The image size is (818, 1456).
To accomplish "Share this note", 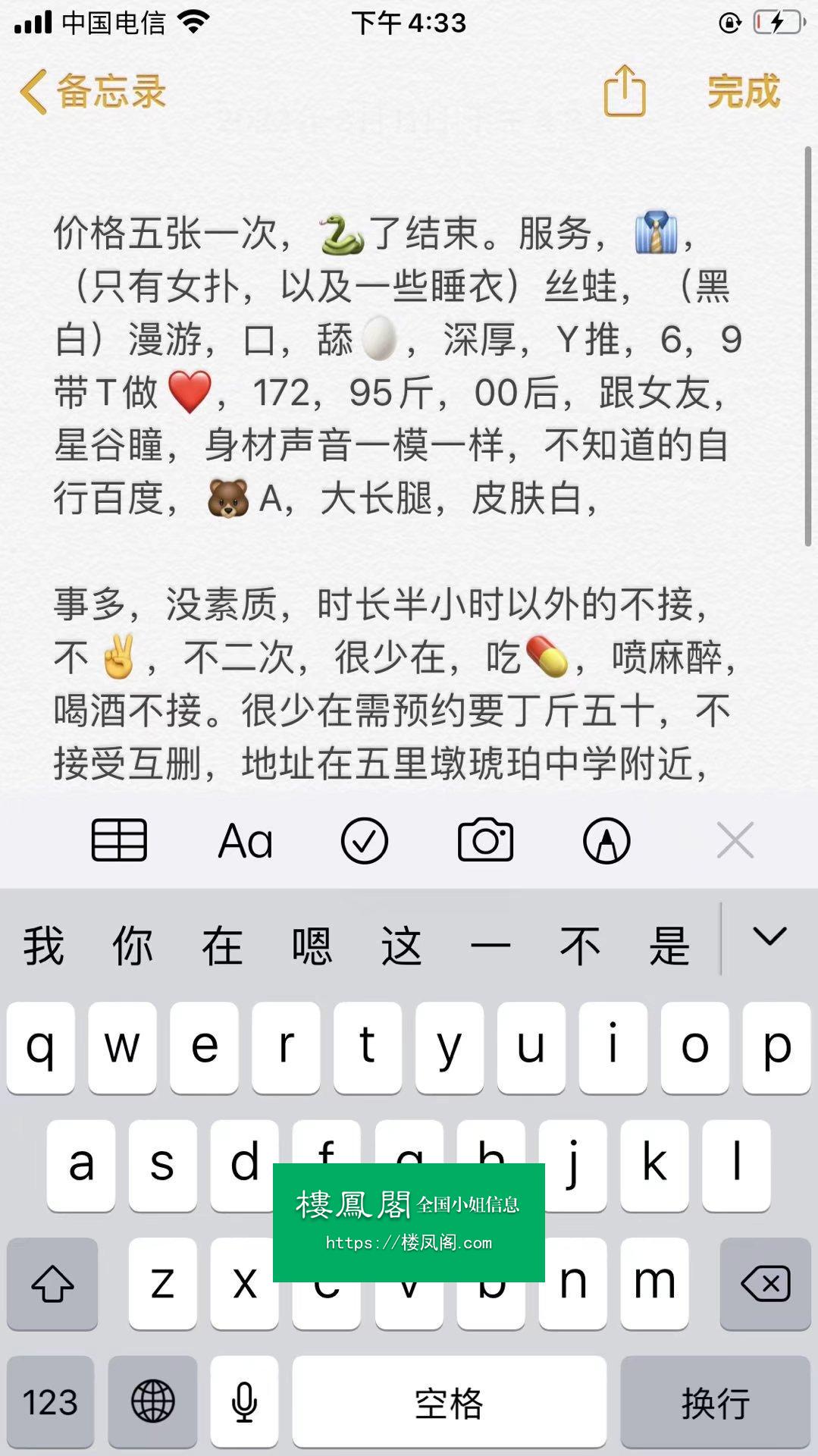I will pyautogui.click(x=624, y=91).
